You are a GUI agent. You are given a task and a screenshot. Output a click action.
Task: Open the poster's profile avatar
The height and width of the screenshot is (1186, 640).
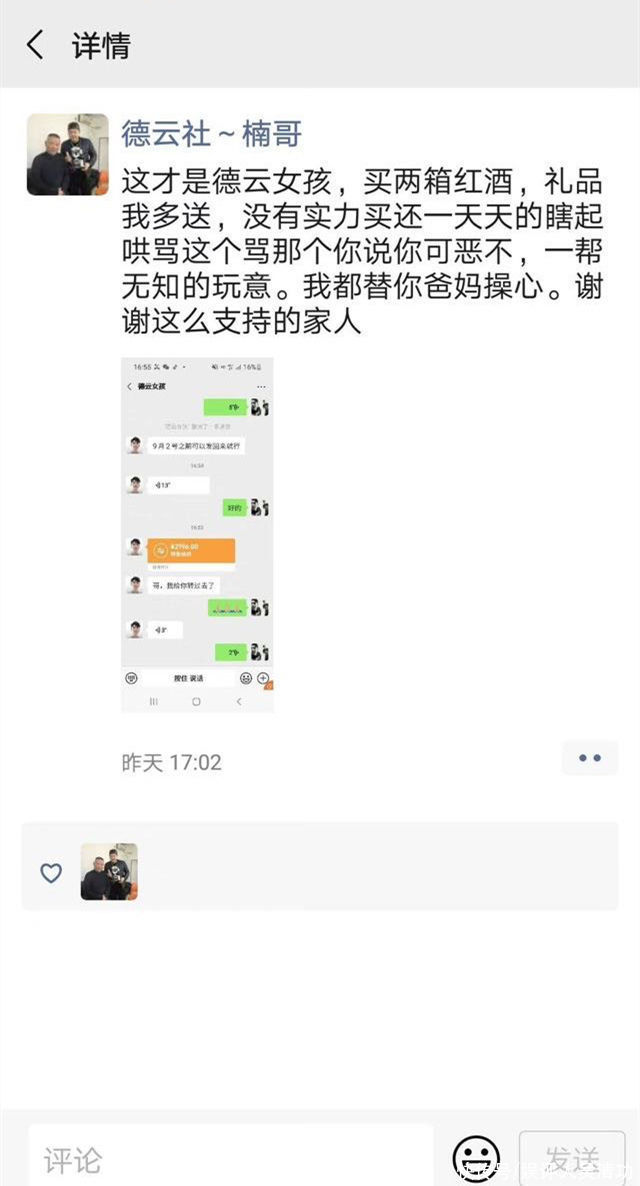[x=67, y=154]
